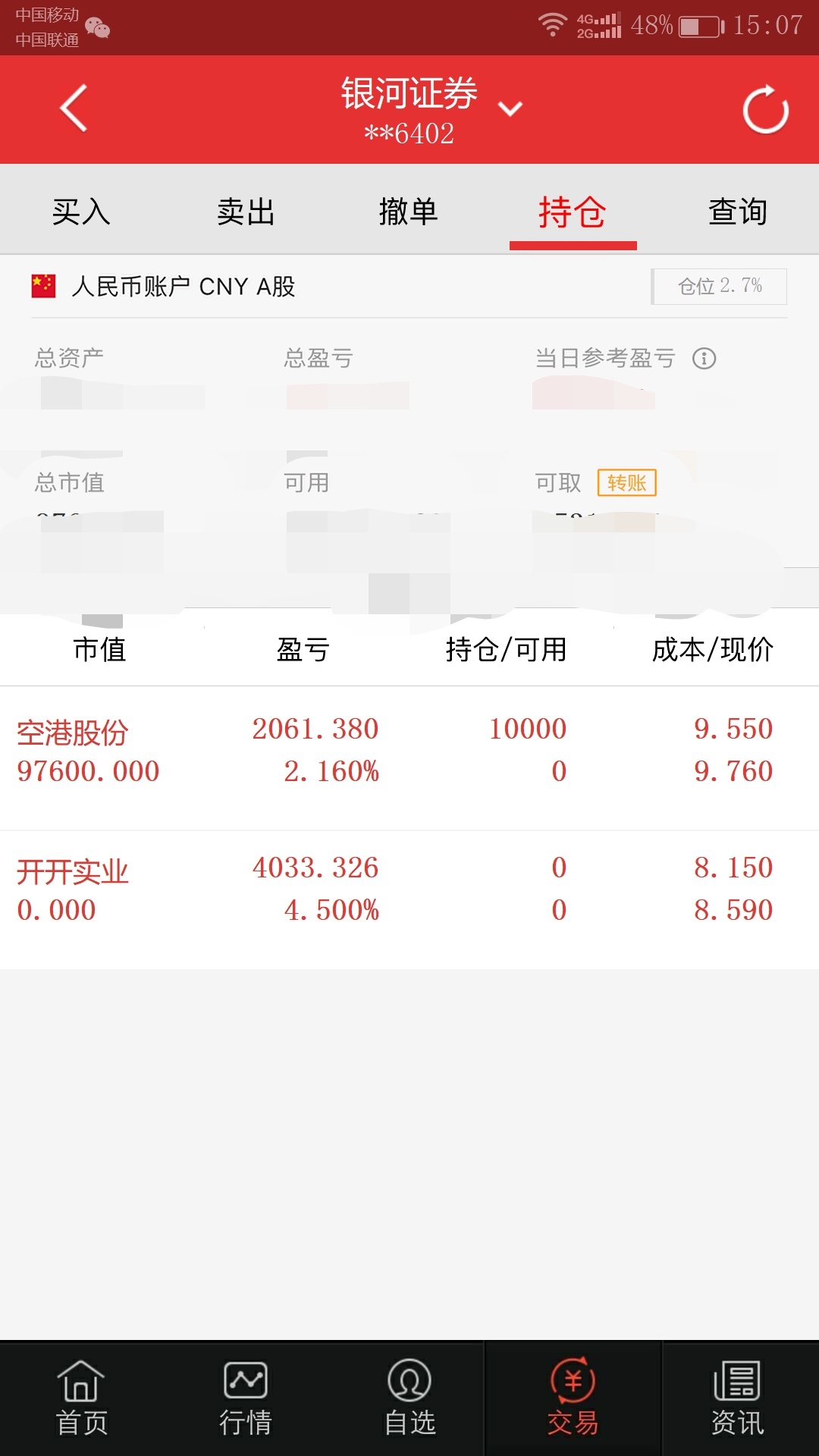The width and height of the screenshot is (819, 1456).
Task: Select the 交易 trading tab
Action: [x=573, y=1398]
